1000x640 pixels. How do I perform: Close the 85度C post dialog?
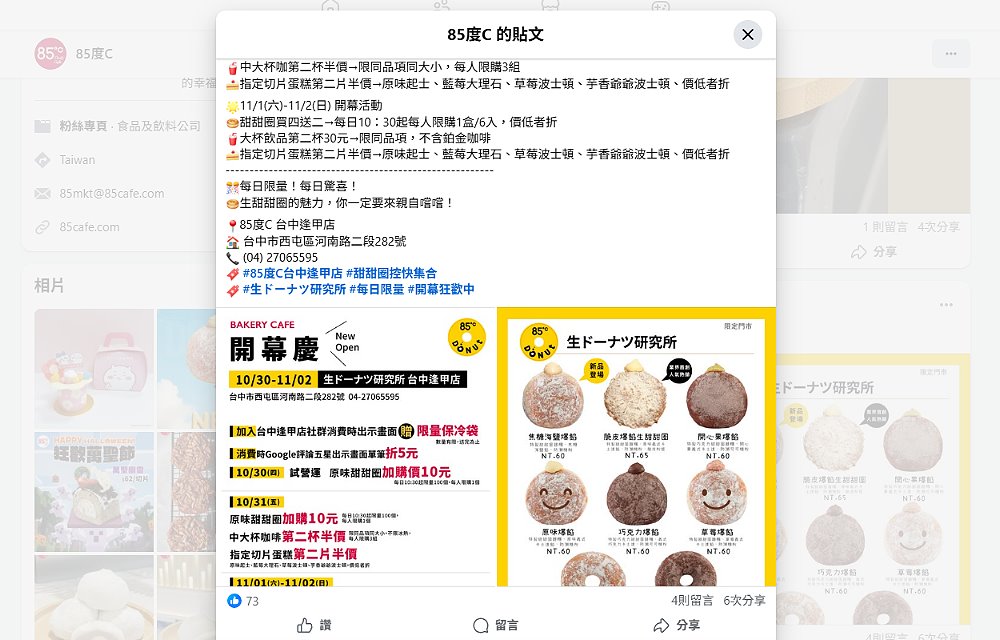click(747, 35)
